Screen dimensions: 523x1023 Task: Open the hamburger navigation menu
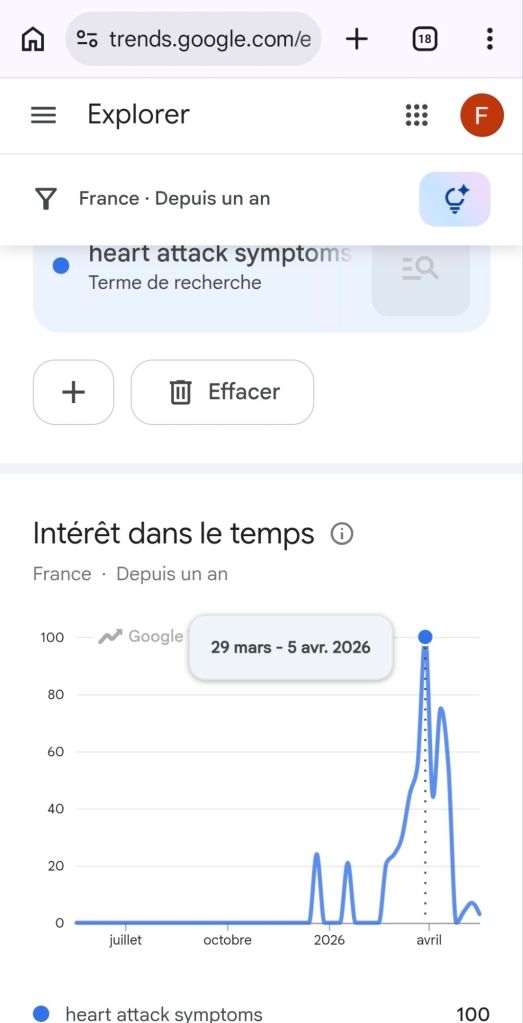(x=44, y=115)
